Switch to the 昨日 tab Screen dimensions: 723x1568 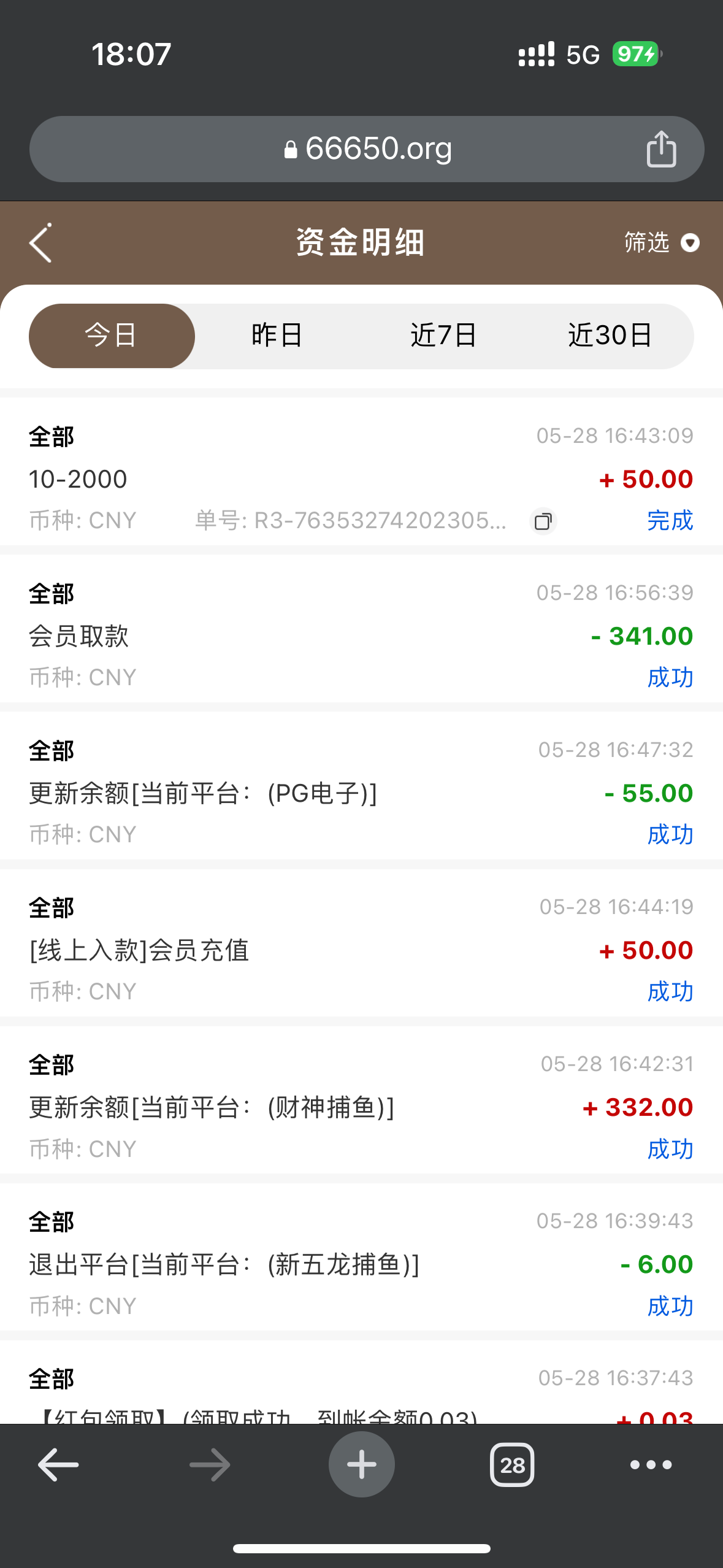(277, 336)
